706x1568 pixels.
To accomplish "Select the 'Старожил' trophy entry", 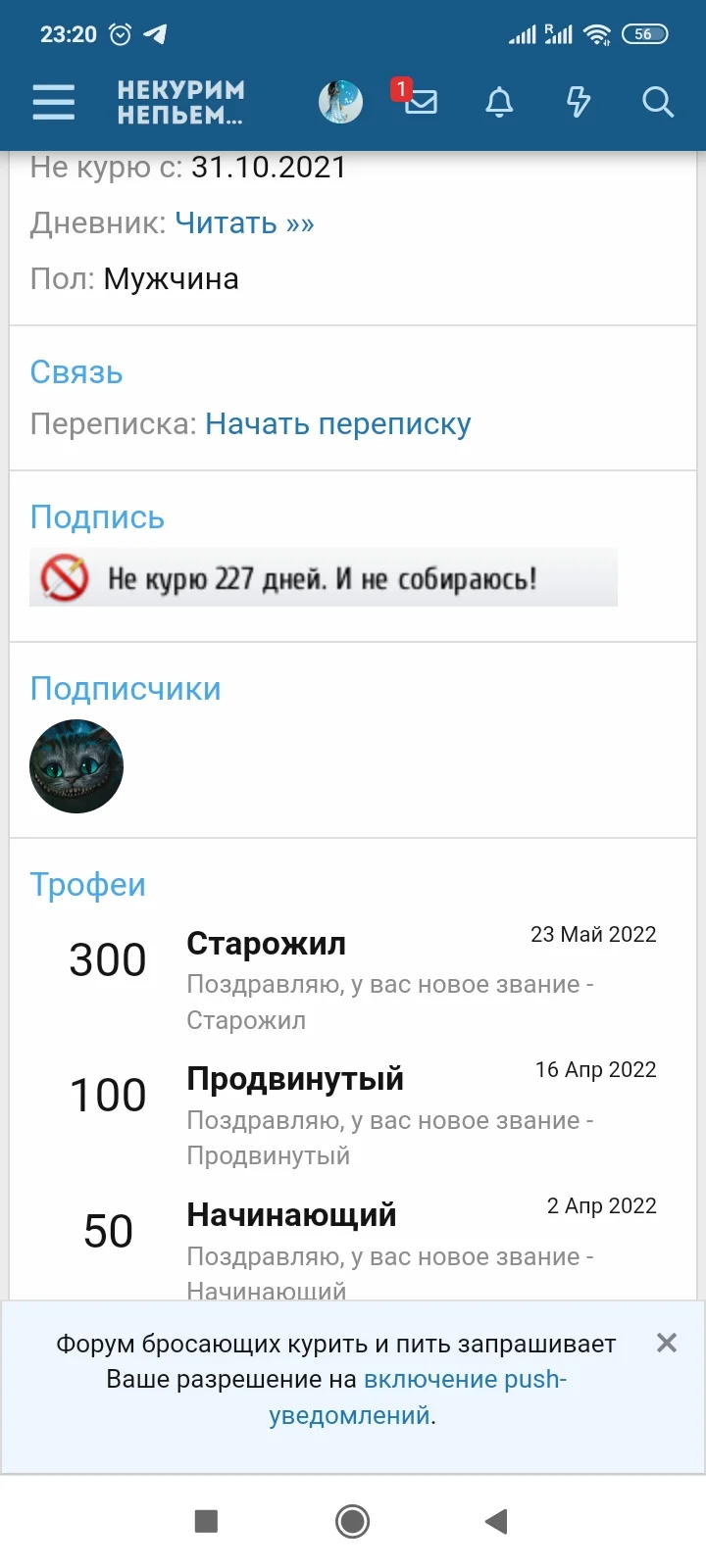I will (266, 944).
